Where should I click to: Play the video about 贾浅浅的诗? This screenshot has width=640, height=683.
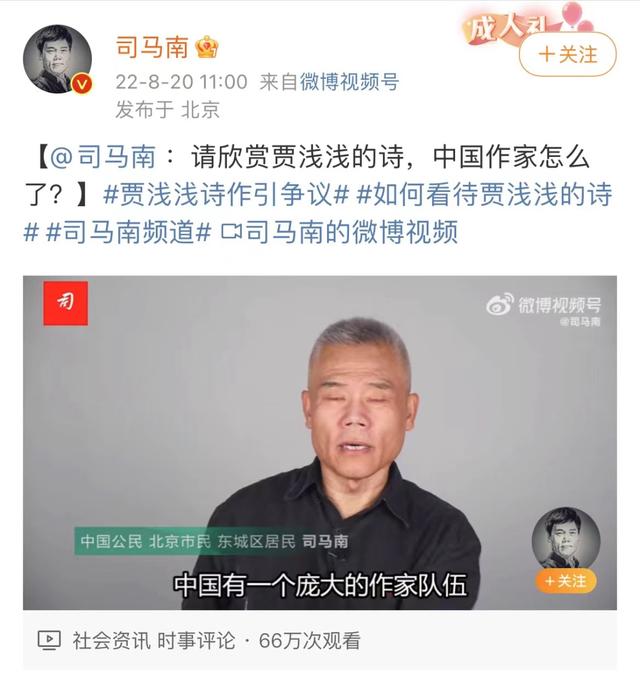(x=320, y=440)
